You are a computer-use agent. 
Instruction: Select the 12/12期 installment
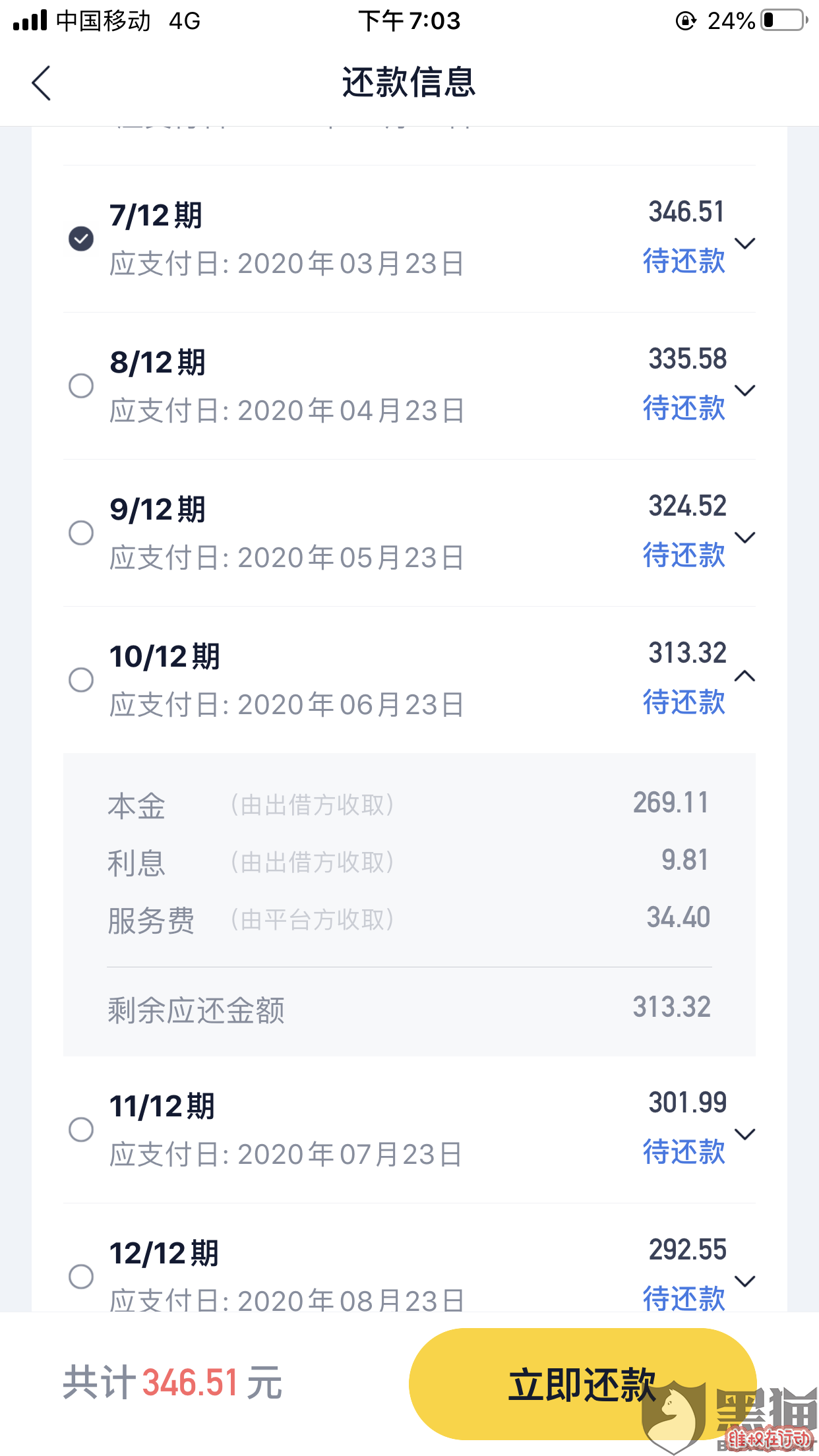[x=81, y=1277]
